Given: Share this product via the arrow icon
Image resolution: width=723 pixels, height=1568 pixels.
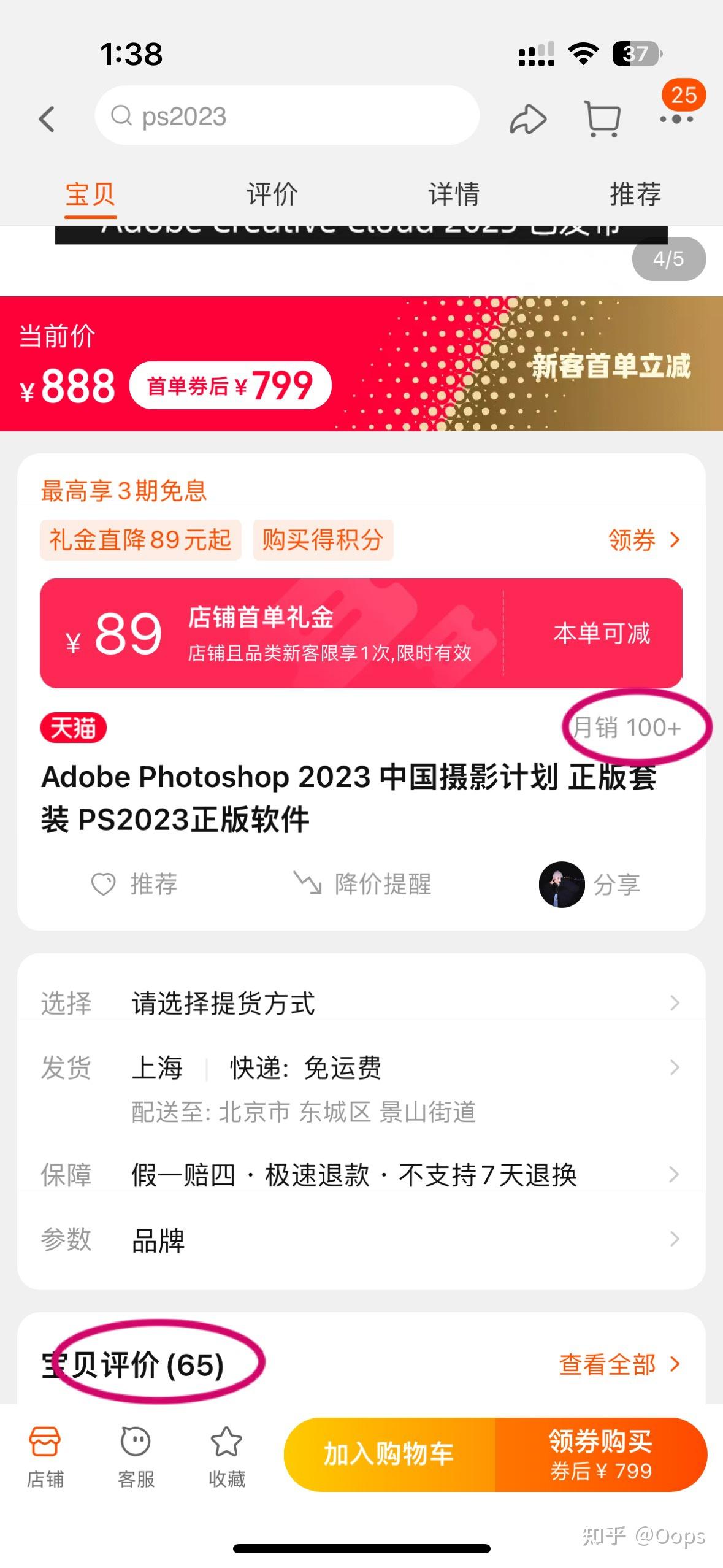Looking at the screenshot, I should tap(527, 118).
